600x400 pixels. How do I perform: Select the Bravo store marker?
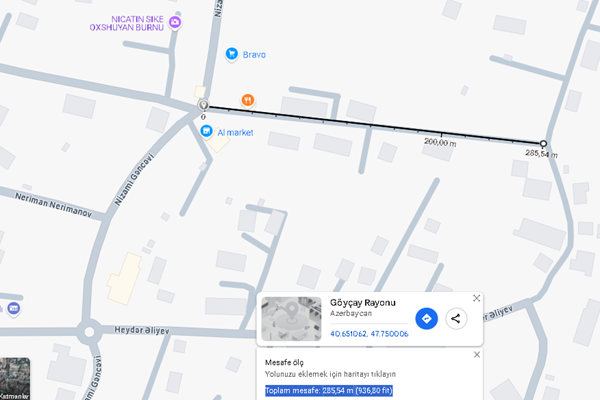click(231, 54)
